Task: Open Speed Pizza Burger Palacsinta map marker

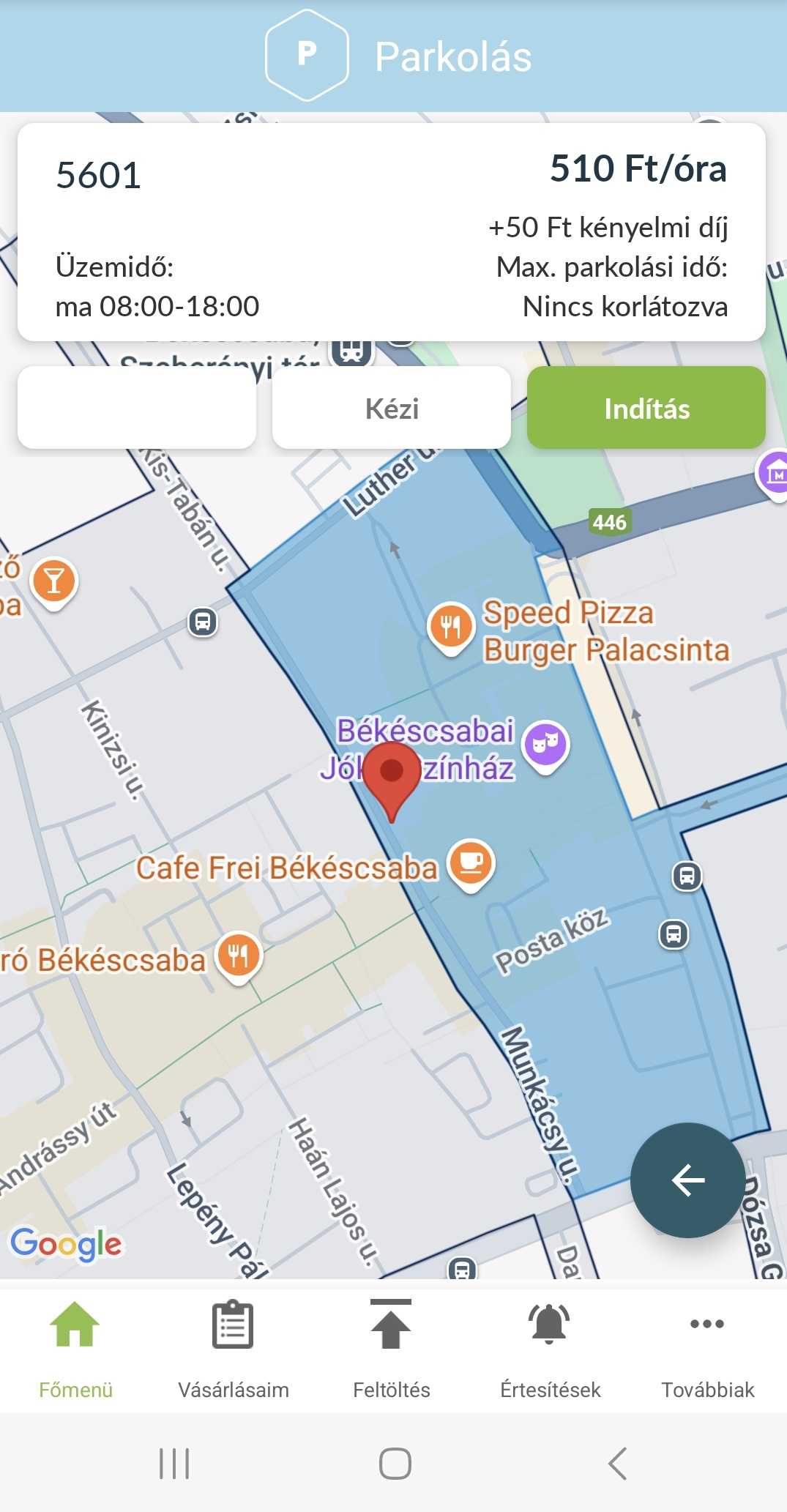Action: coord(451,627)
